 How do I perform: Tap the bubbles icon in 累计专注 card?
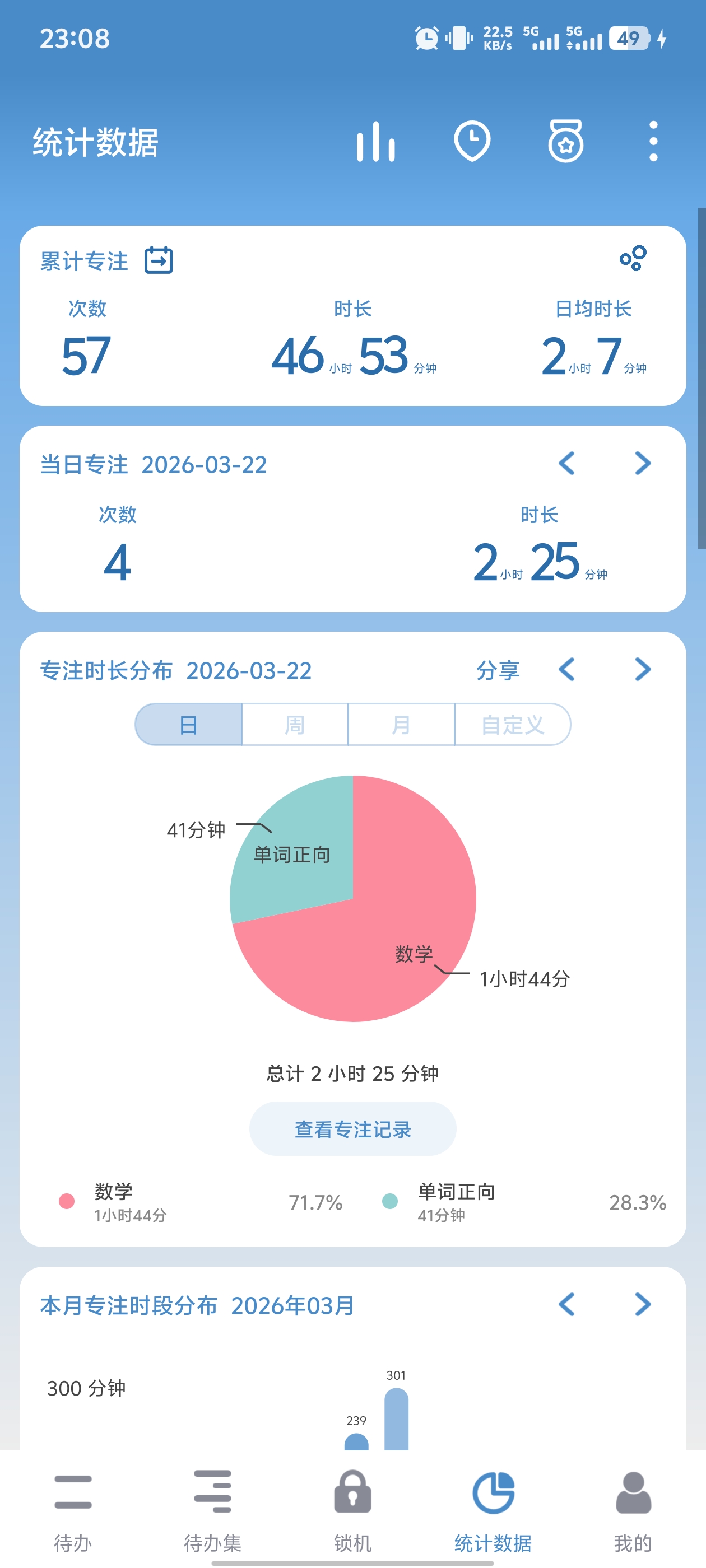point(633,259)
